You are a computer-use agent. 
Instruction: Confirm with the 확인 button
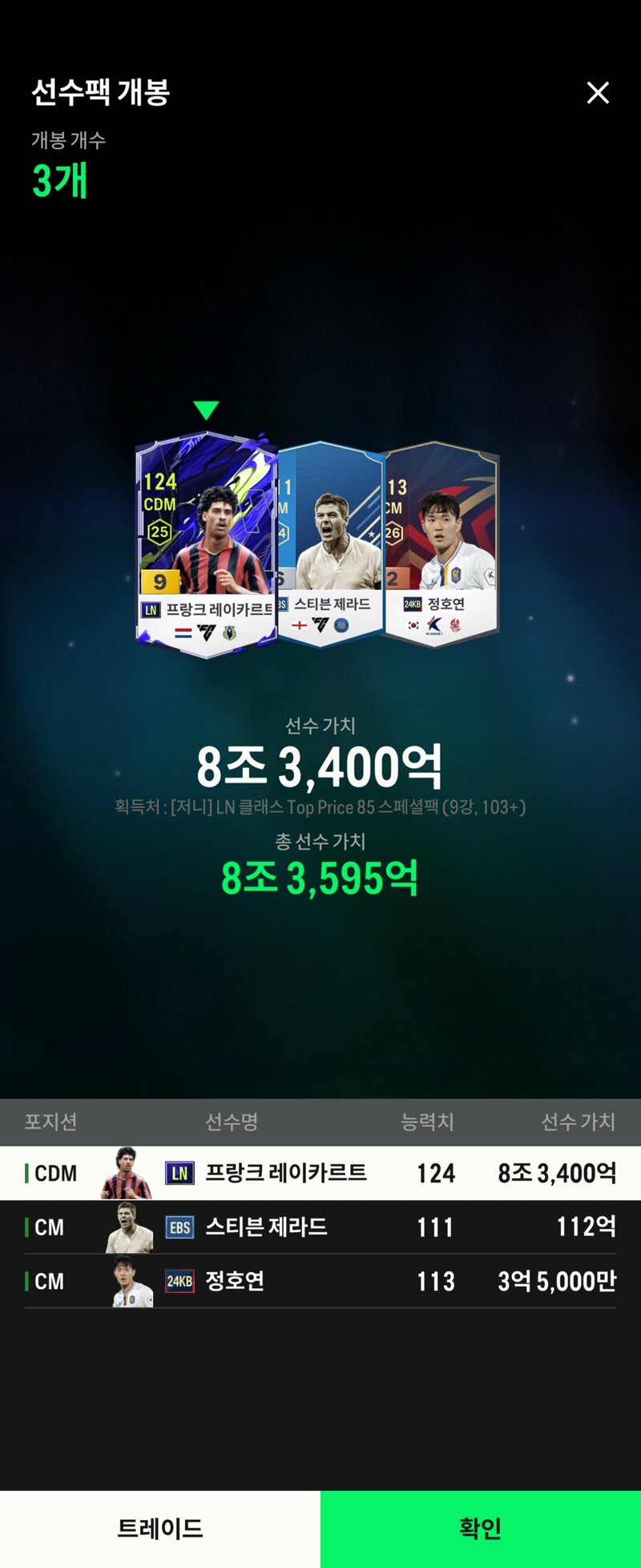(481, 1529)
